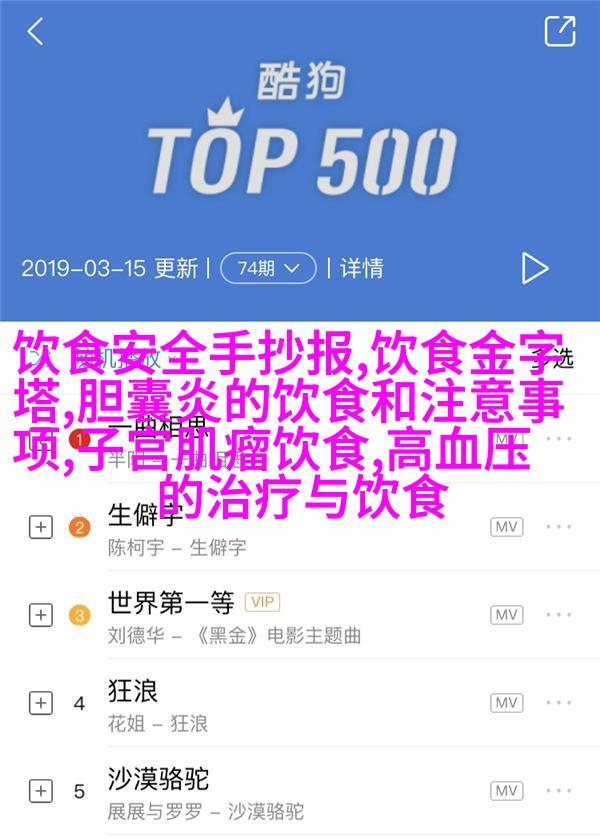600x839 pixels.
Task: Add 生僻字 using its plus icon
Action: click(x=41, y=527)
